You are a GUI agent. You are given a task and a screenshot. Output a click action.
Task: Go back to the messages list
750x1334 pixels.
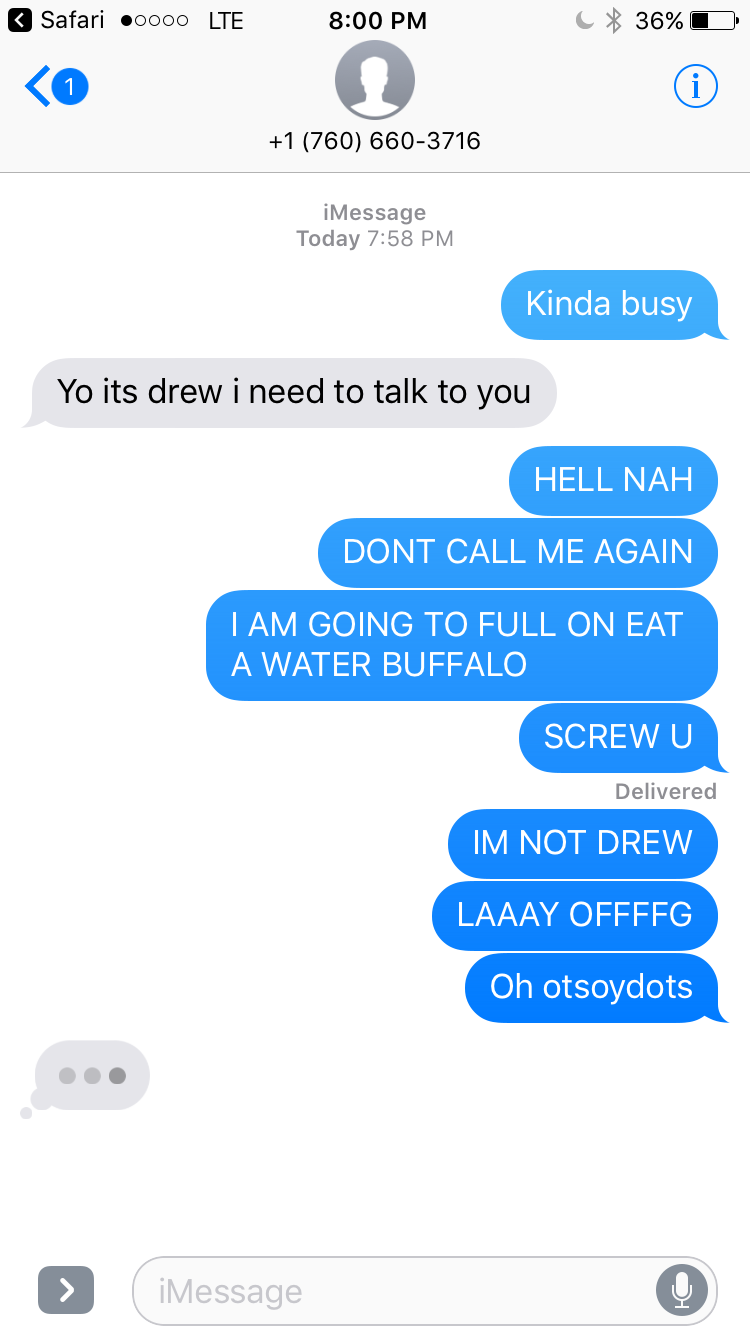point(56,88)
